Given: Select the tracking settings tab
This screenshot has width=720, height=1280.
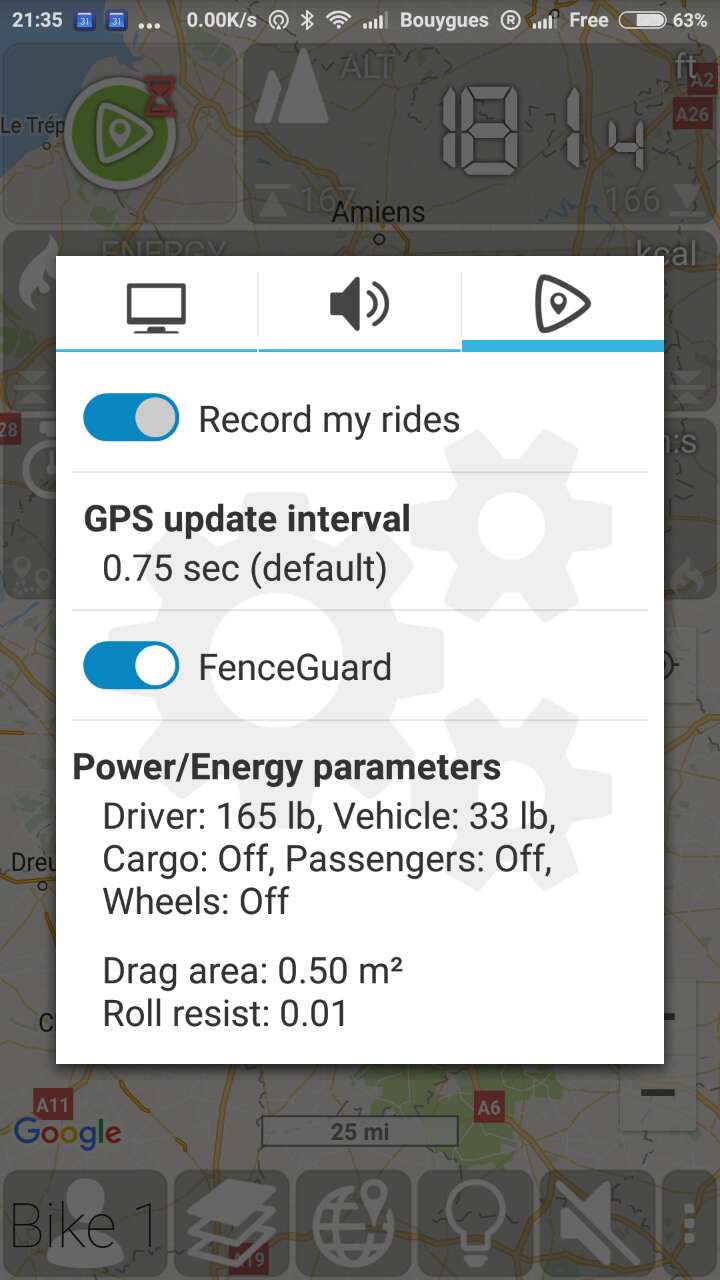Looking at the screenshot, I should pos(563,306).
